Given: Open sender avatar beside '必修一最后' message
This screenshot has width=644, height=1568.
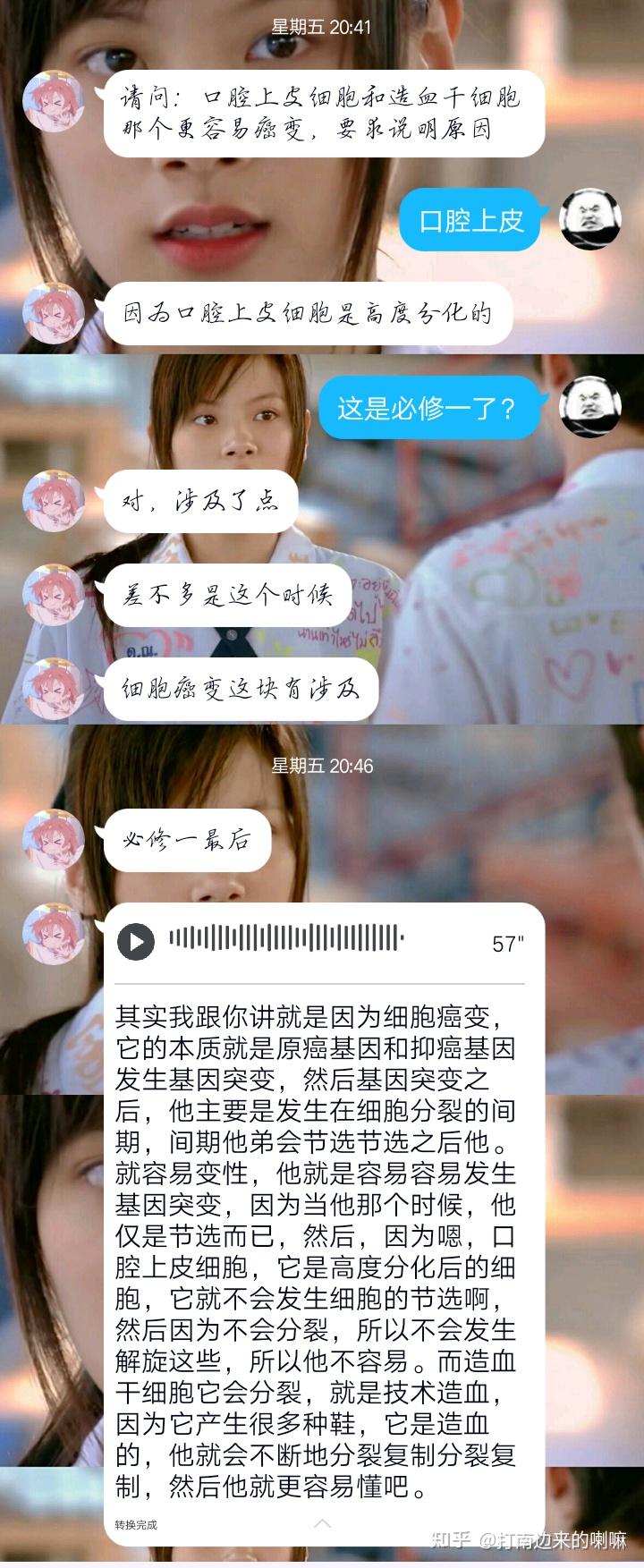Looking at the screenshot, I should point(54,840).
